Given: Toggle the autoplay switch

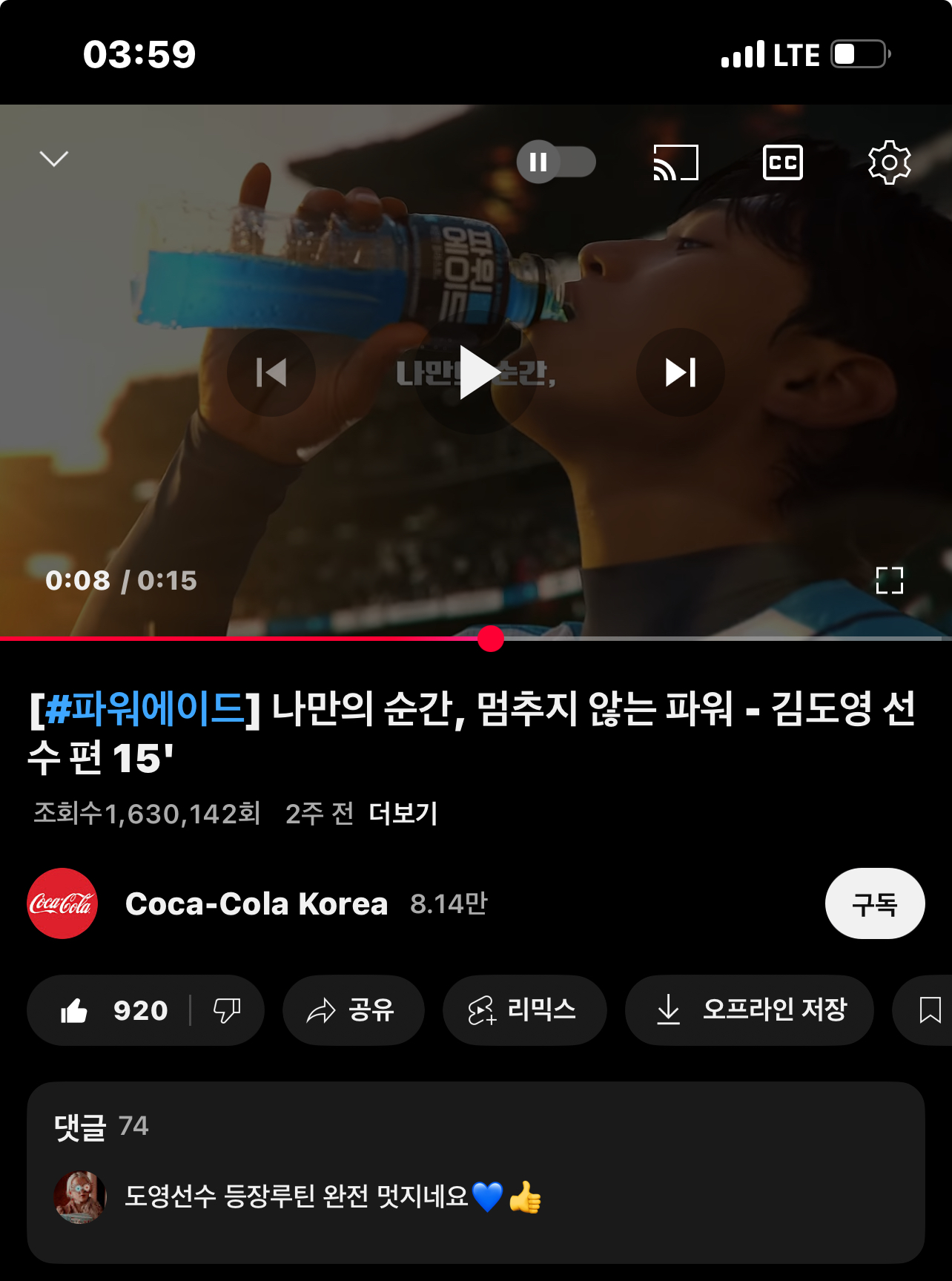Looking at the screenshot, I should point(556,162).
